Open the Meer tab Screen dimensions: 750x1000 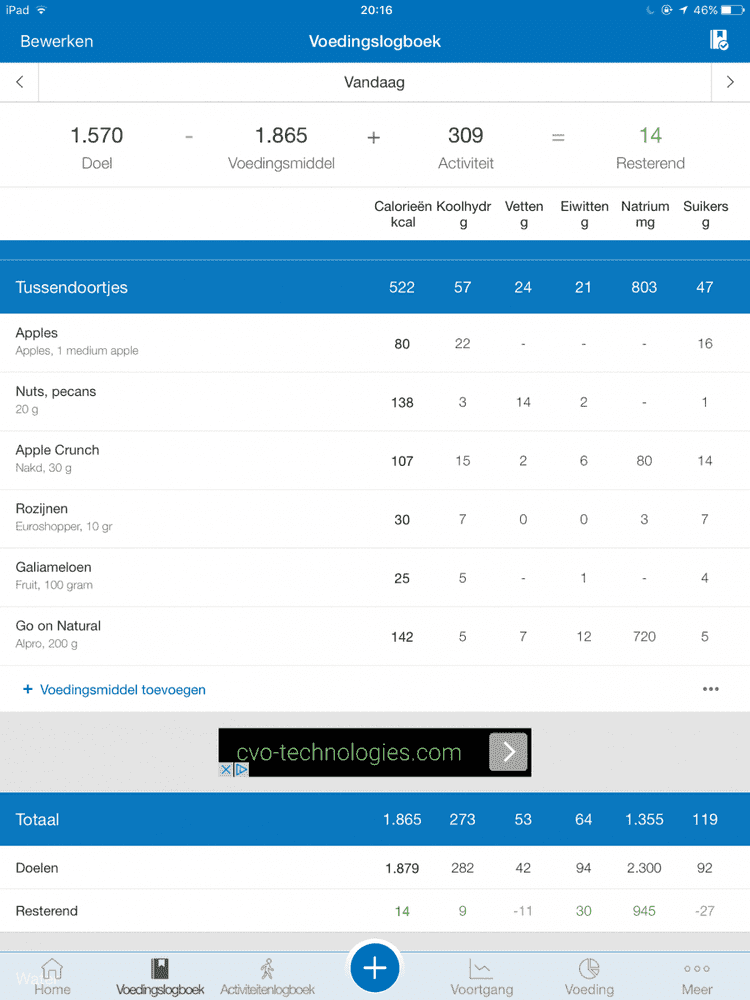point(697,977)
